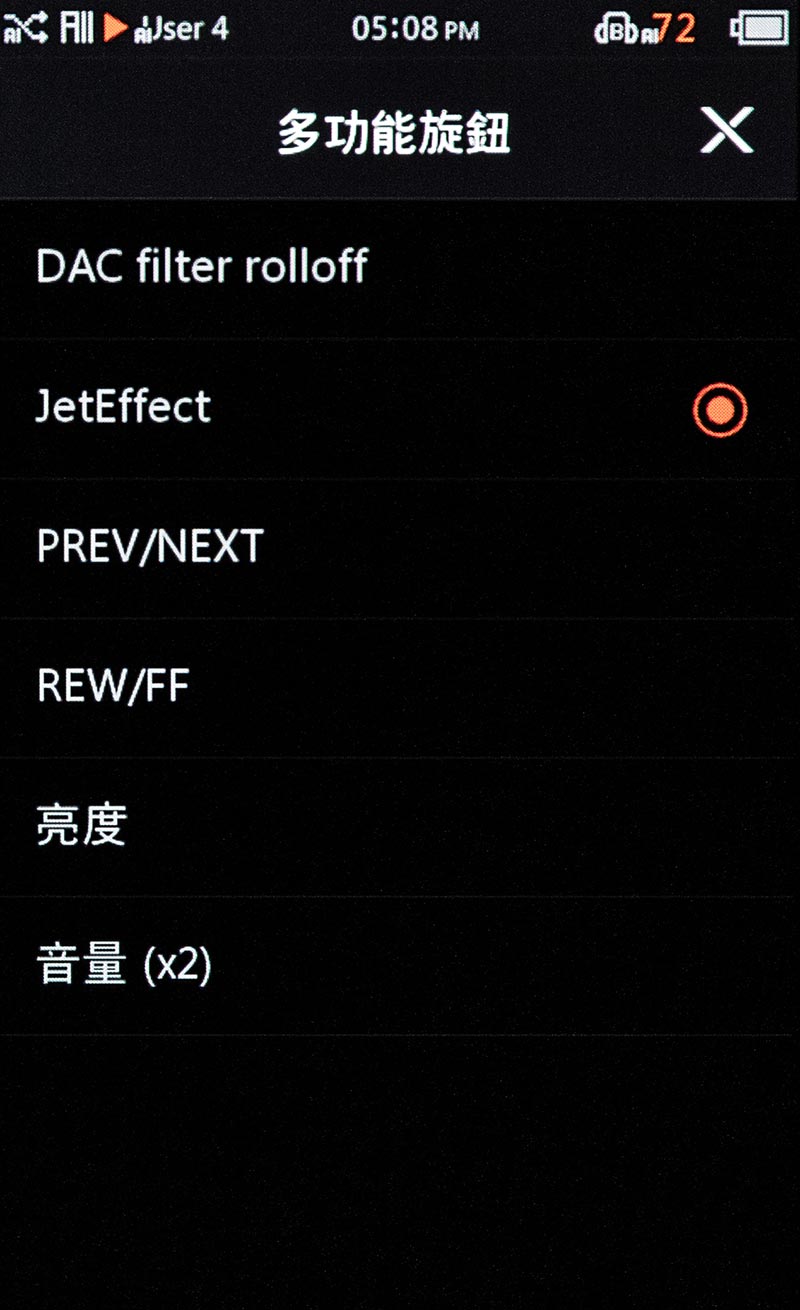
Task: Tap the JetEffect radio button
Action: (719, 410)
